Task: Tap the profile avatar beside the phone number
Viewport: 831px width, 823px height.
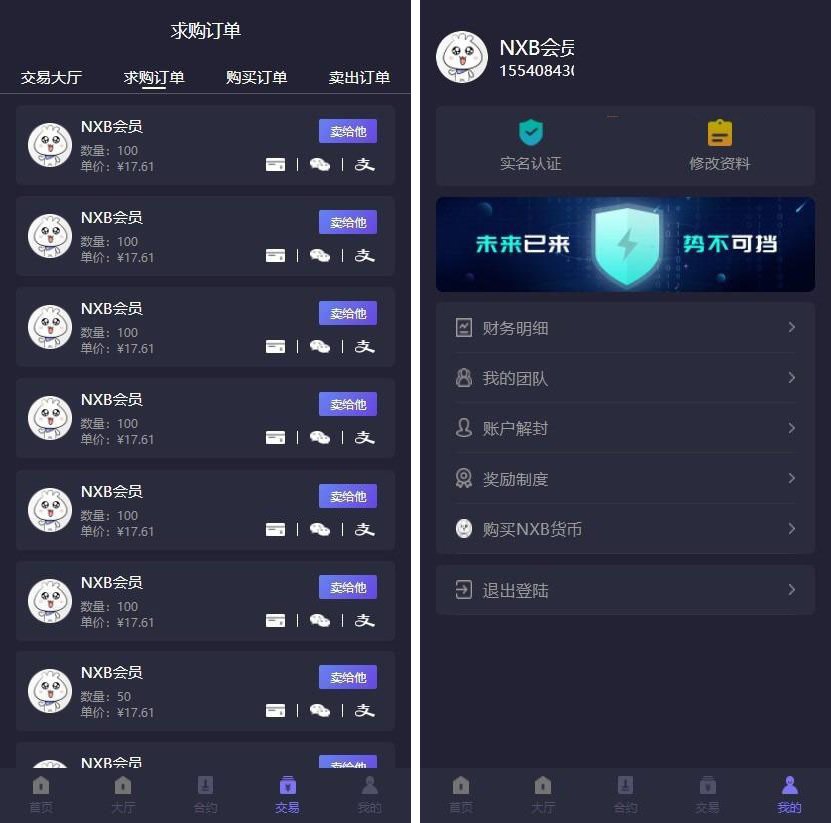Action: (462, 57)
